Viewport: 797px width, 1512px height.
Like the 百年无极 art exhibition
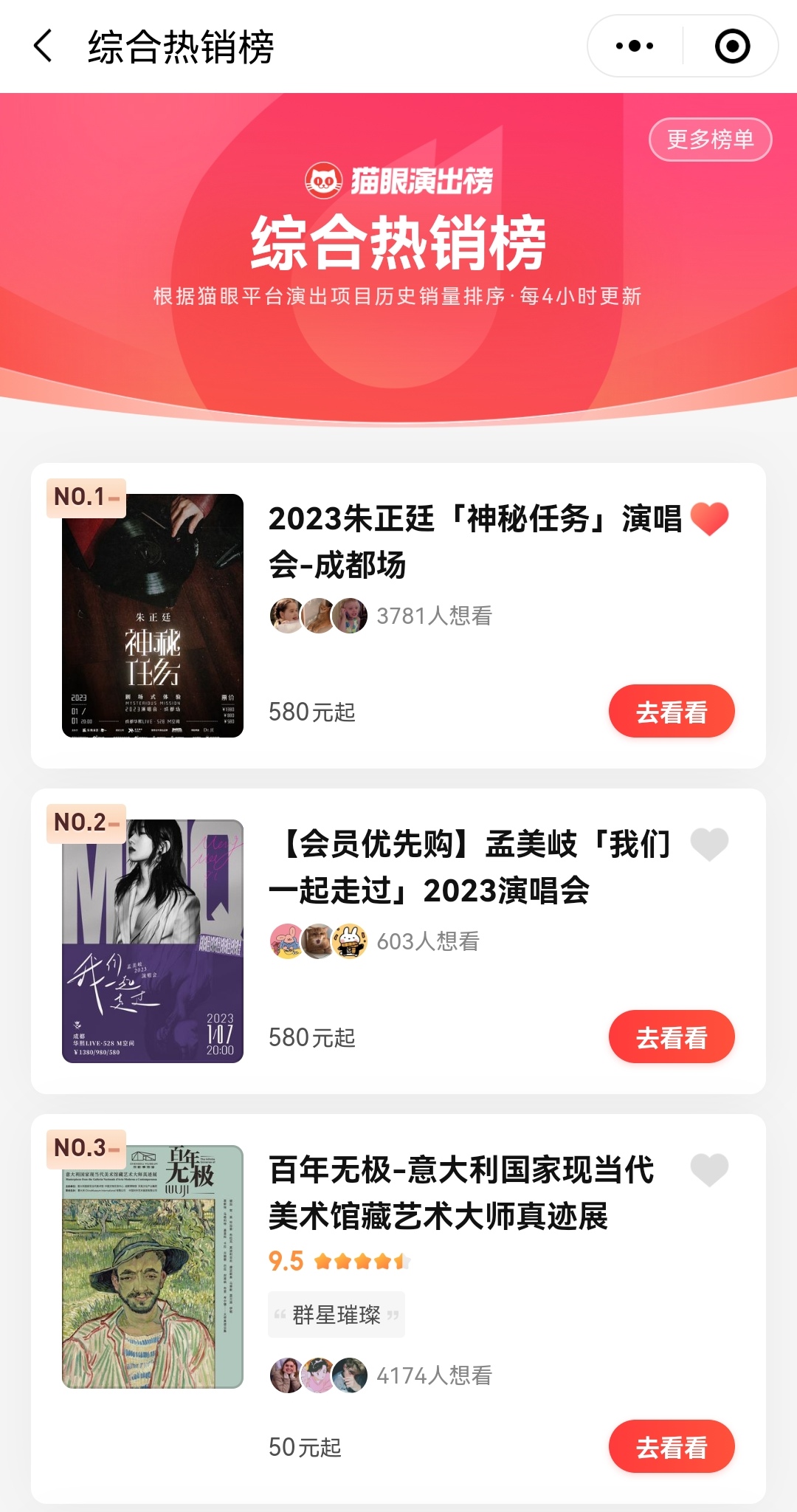(709, 1170)
